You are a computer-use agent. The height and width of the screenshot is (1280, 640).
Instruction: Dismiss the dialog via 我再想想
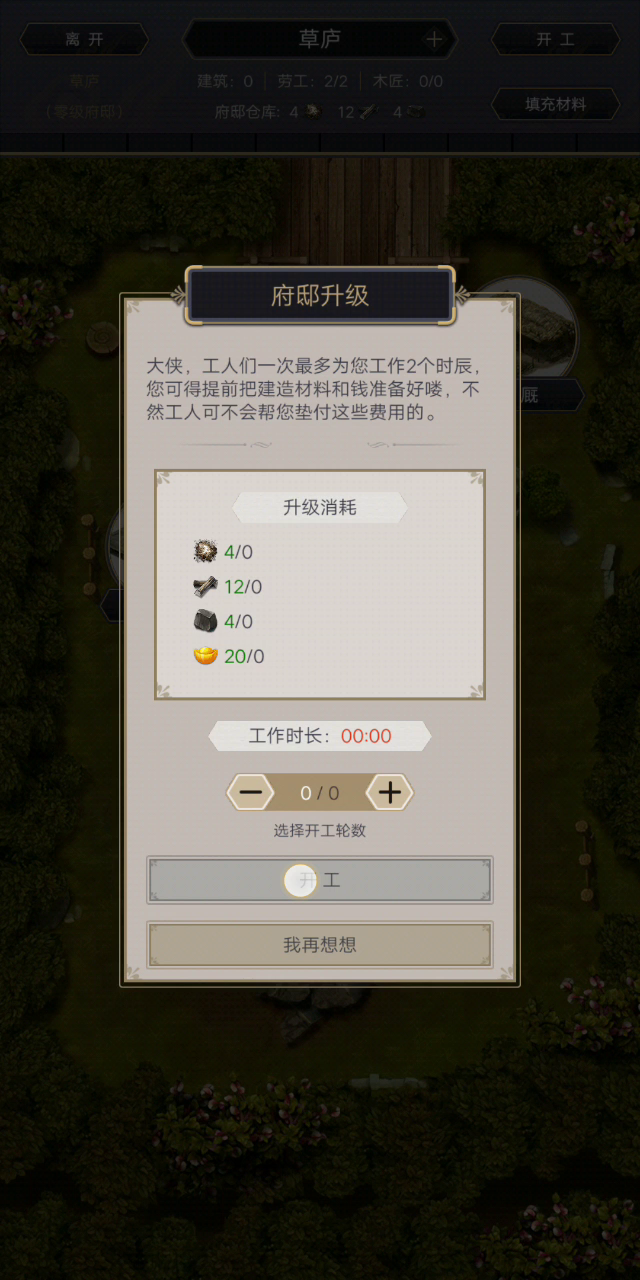click(x=320, y=944)
